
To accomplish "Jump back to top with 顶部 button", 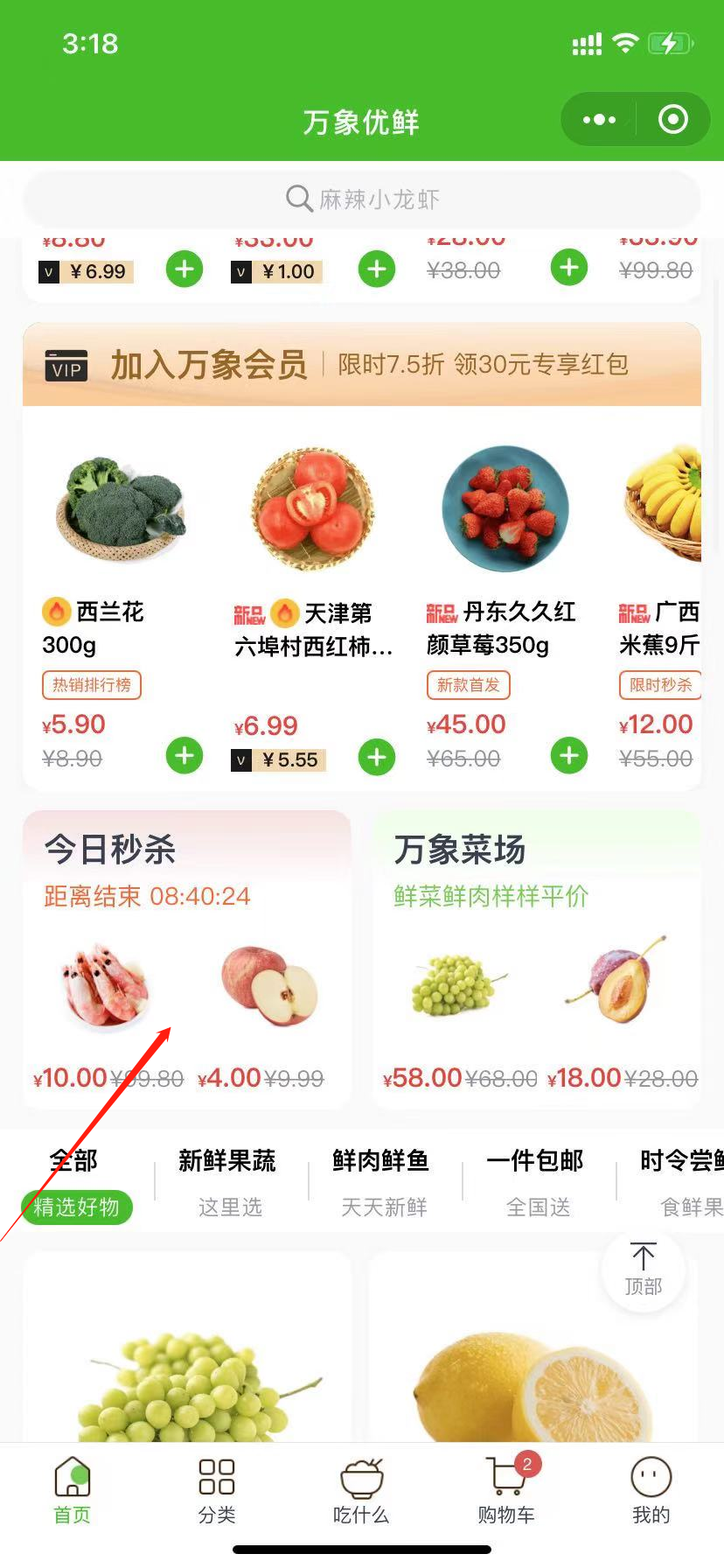I will (x=644, y=1270).
